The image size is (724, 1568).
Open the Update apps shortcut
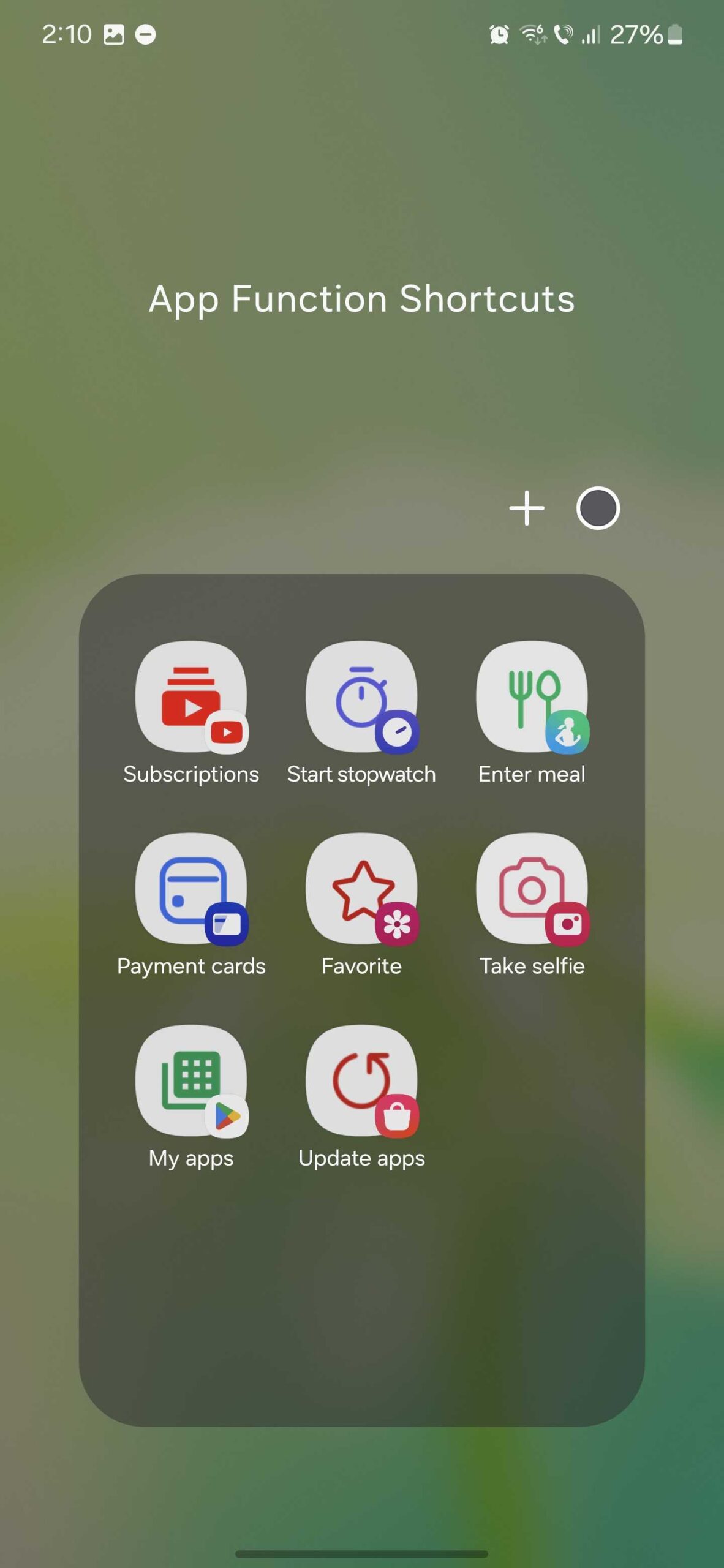[x=361, y=1081]
